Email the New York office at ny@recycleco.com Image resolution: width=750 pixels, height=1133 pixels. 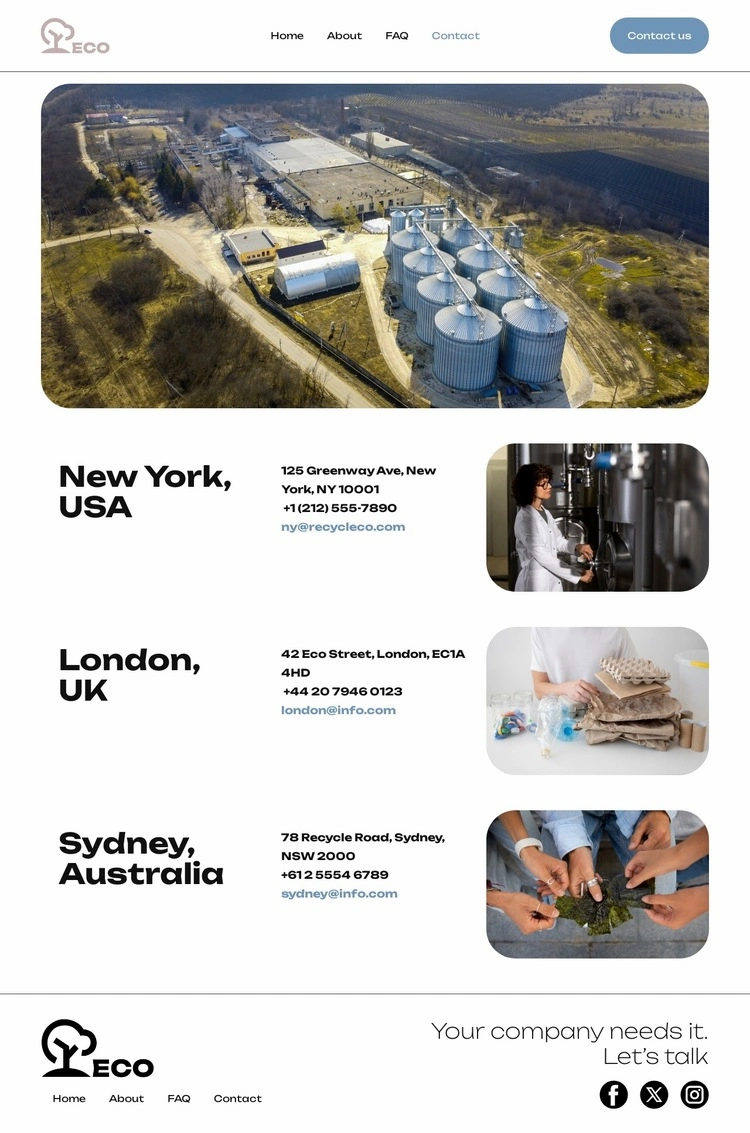(x=343, y=527)
